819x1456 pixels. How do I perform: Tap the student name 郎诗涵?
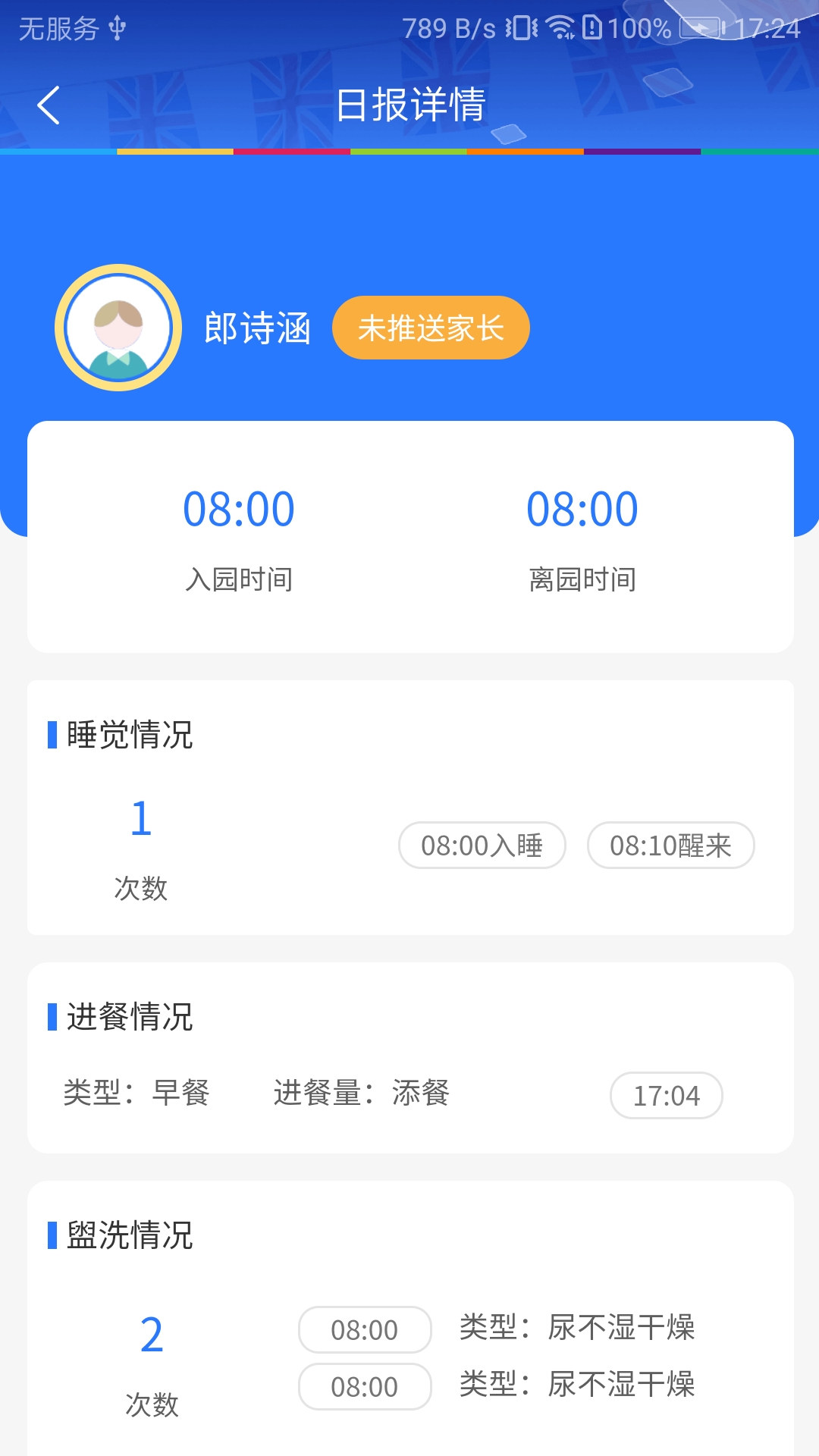[x=256, y=328]
